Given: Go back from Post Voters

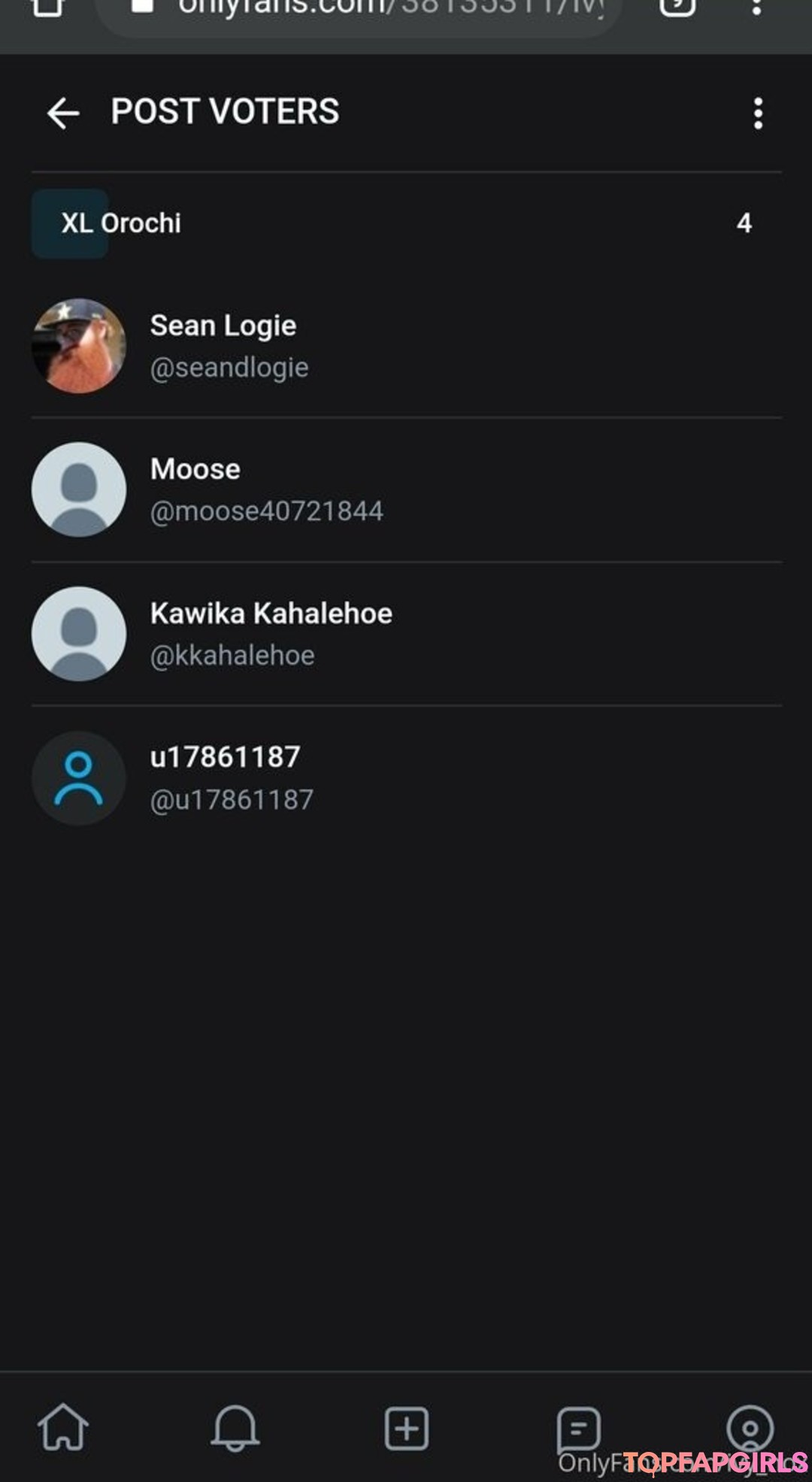Looking at the screenshot, I should [62, 114].
